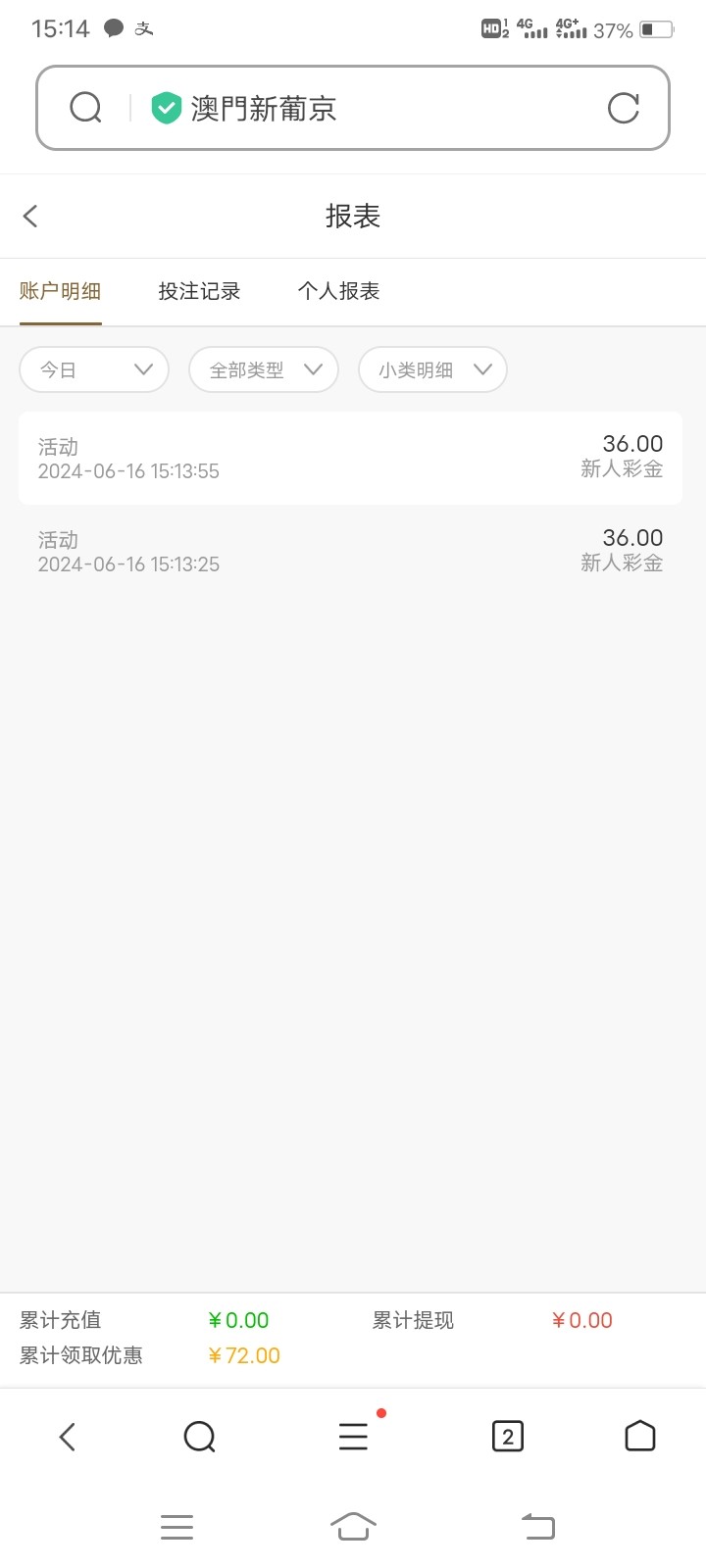Open the 活动 record from 15:13:25
Image resolution: width=706 pixels, height=1568 pixels.
(350, 551)
